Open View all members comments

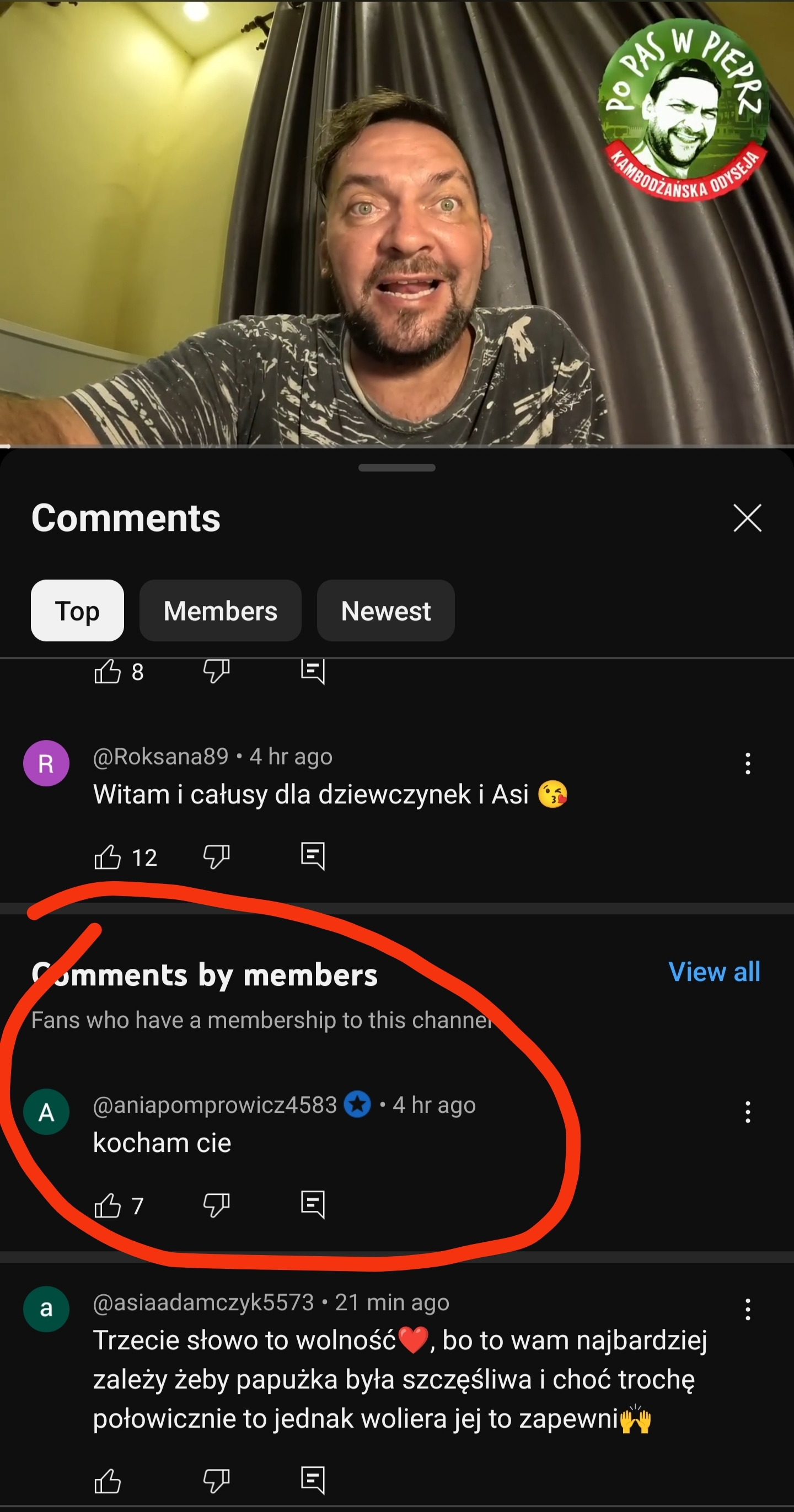[713, 972]
